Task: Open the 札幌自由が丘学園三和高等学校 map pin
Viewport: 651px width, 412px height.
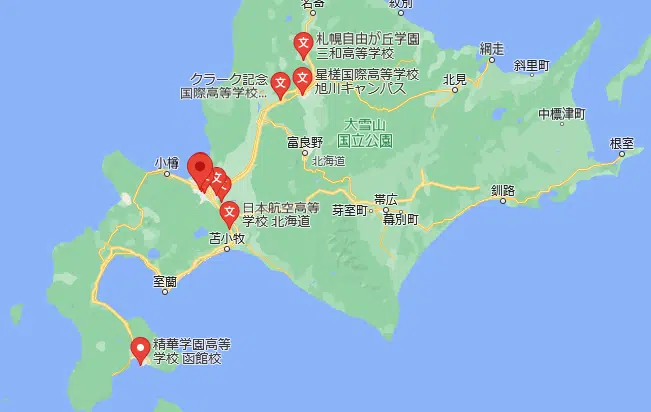Action: click(x=302, y=44)
